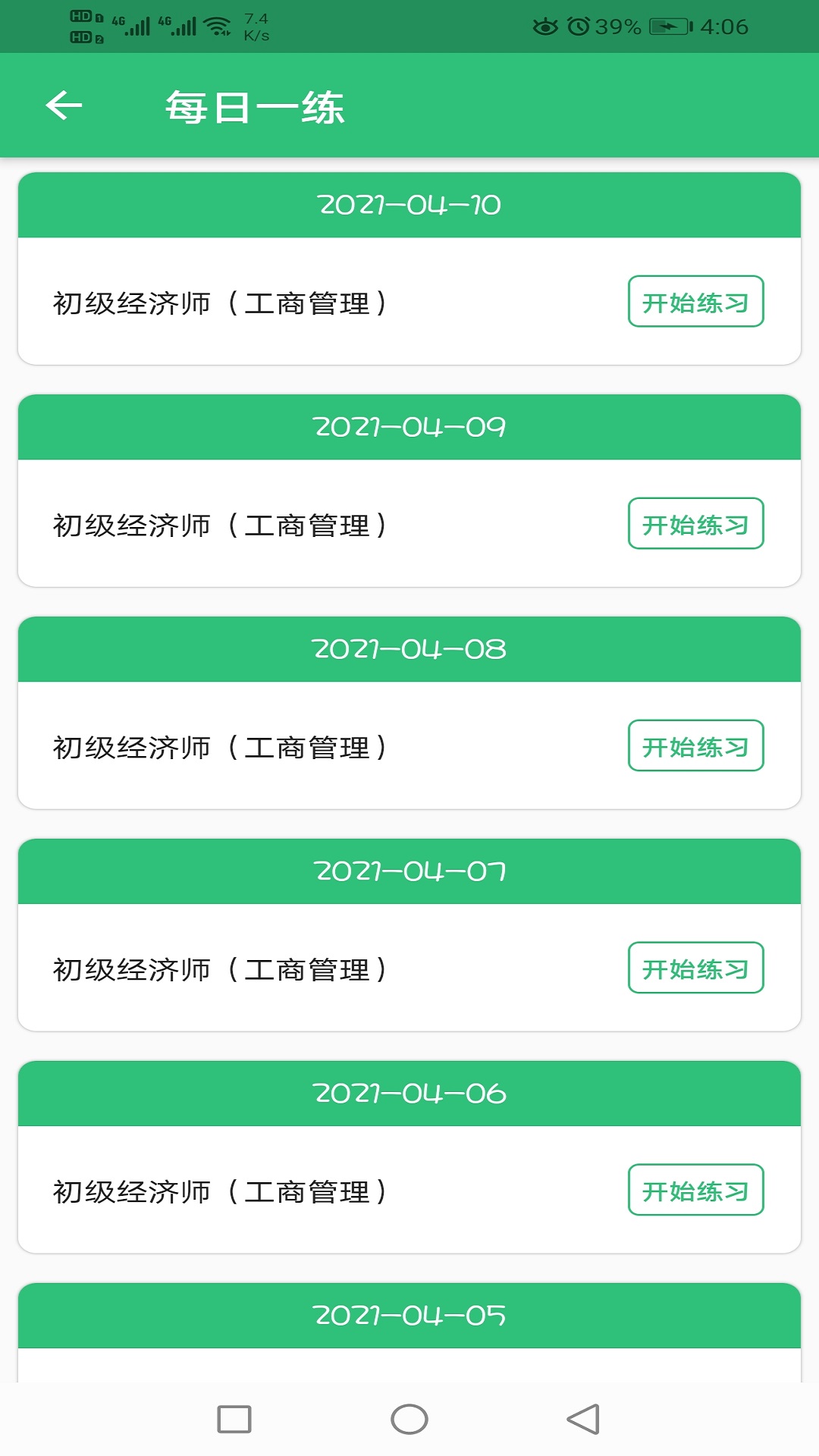Tap 初级经济师（工商管理）on the 2021-04-09 card
This screenshot has width=819, height=1456.
[220, 524]
